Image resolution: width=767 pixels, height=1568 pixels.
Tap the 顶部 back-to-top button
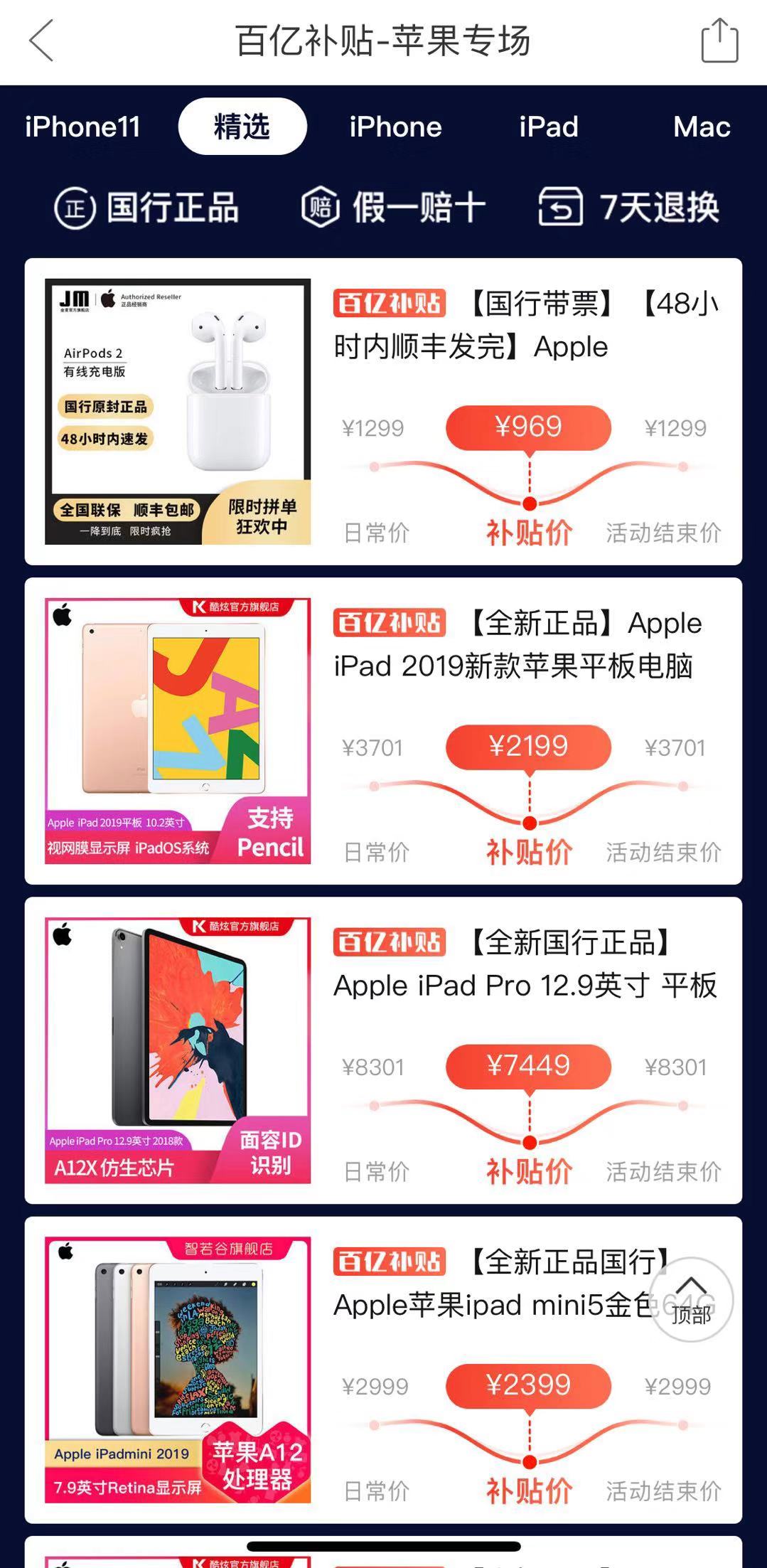690,1299
